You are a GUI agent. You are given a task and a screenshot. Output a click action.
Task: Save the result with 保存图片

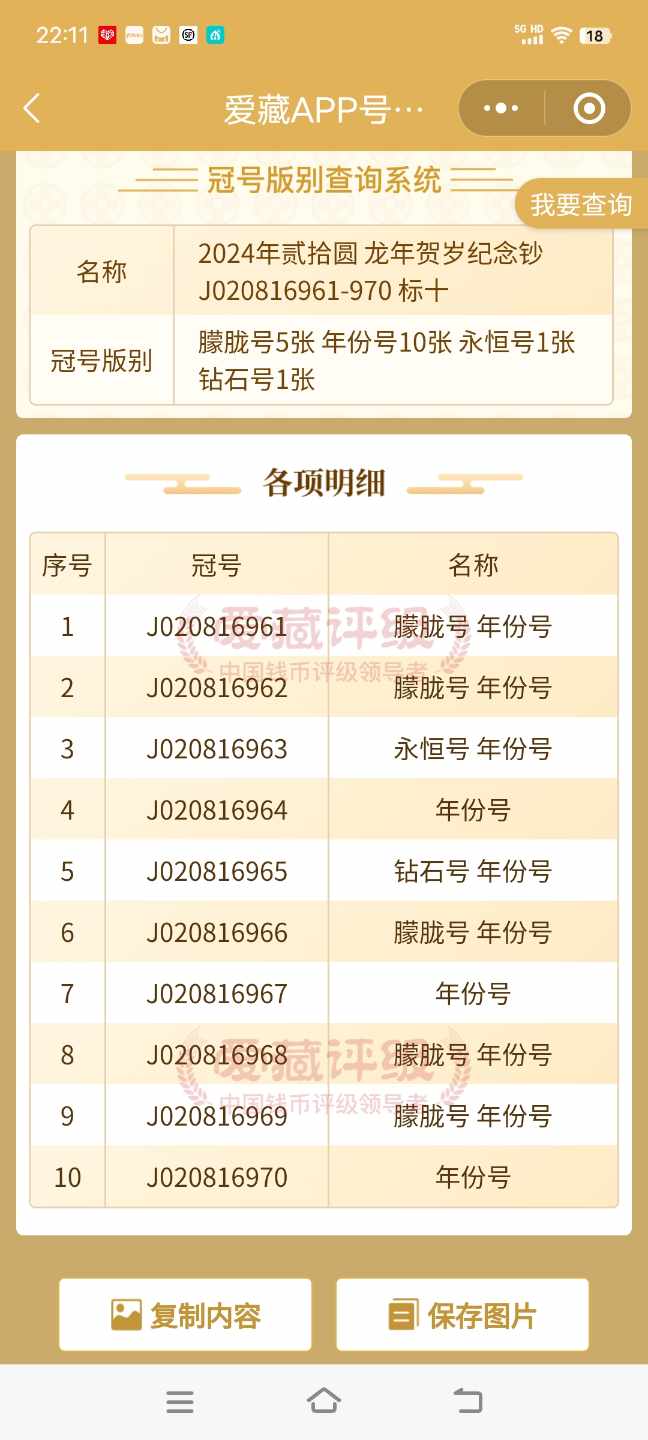[462, 1315]
